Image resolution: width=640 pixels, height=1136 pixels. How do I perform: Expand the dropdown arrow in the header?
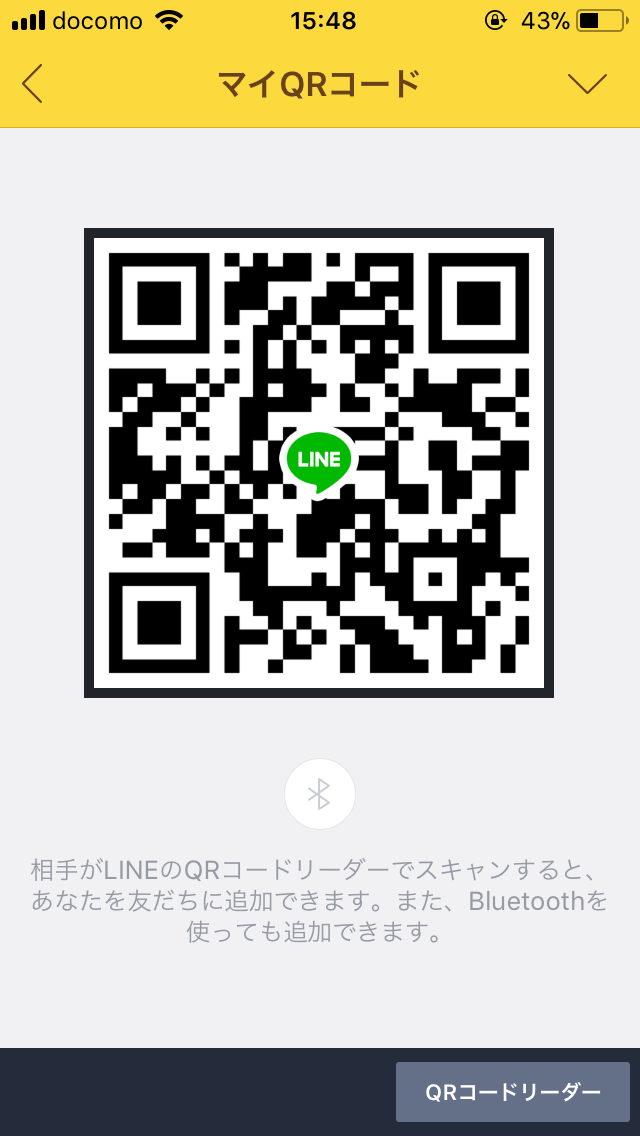pos(586,84)
